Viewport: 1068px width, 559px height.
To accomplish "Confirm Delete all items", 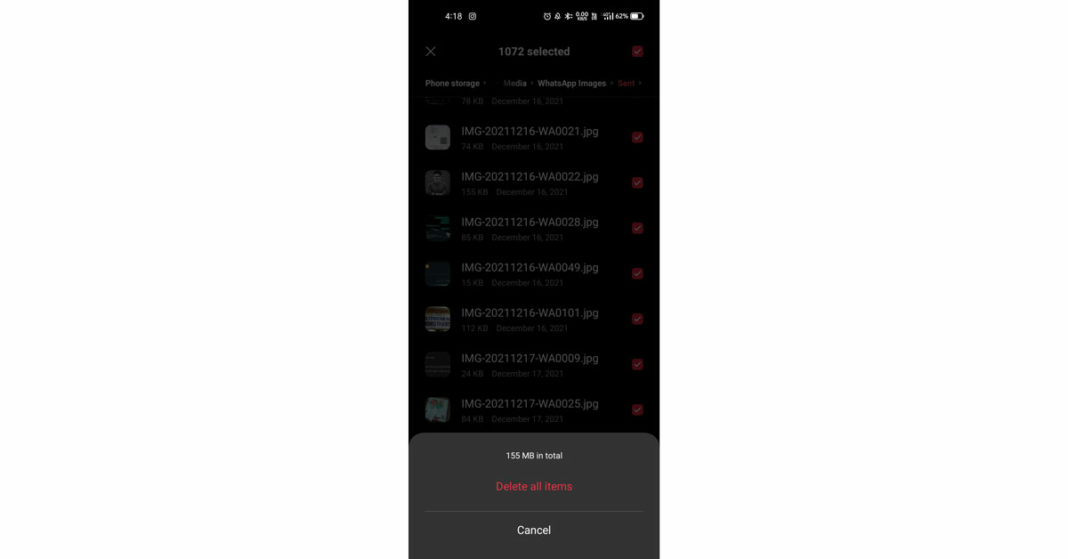I will 534,486.
